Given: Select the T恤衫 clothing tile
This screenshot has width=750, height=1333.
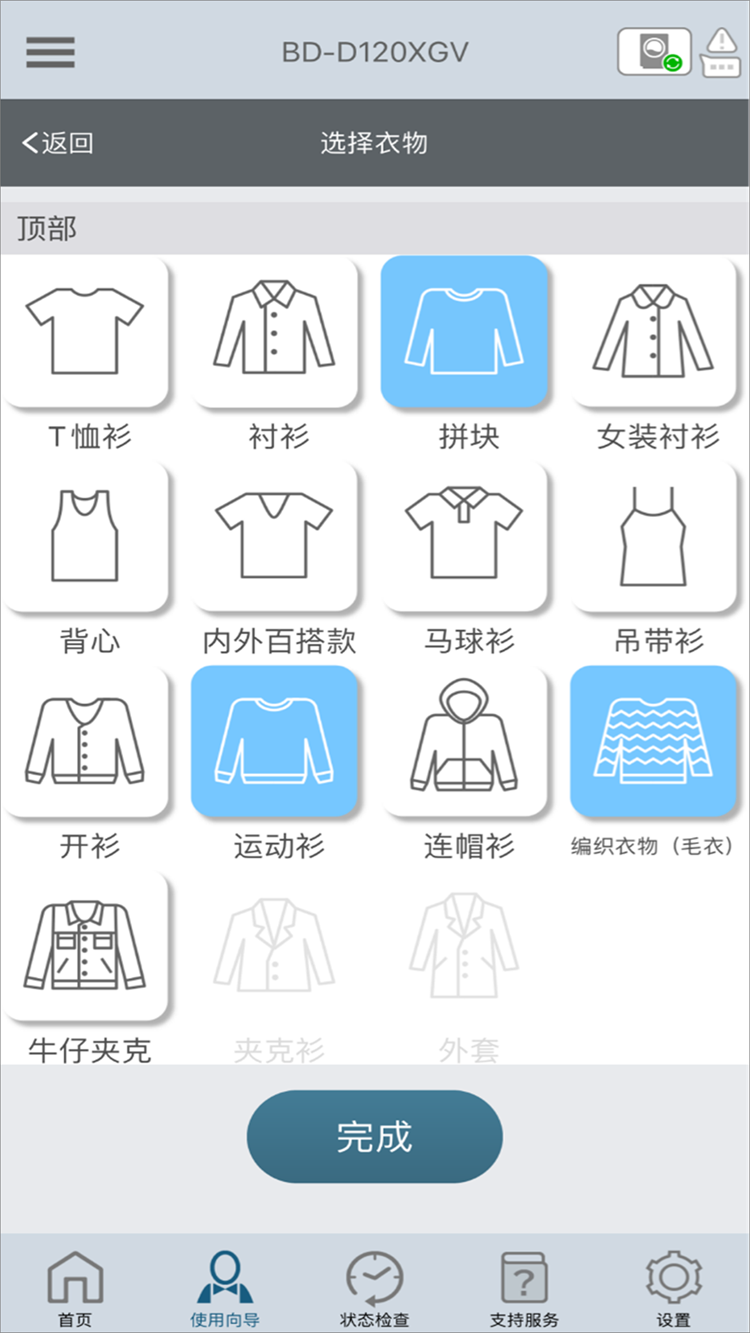Looking at the screenshot, I should 86,332.
